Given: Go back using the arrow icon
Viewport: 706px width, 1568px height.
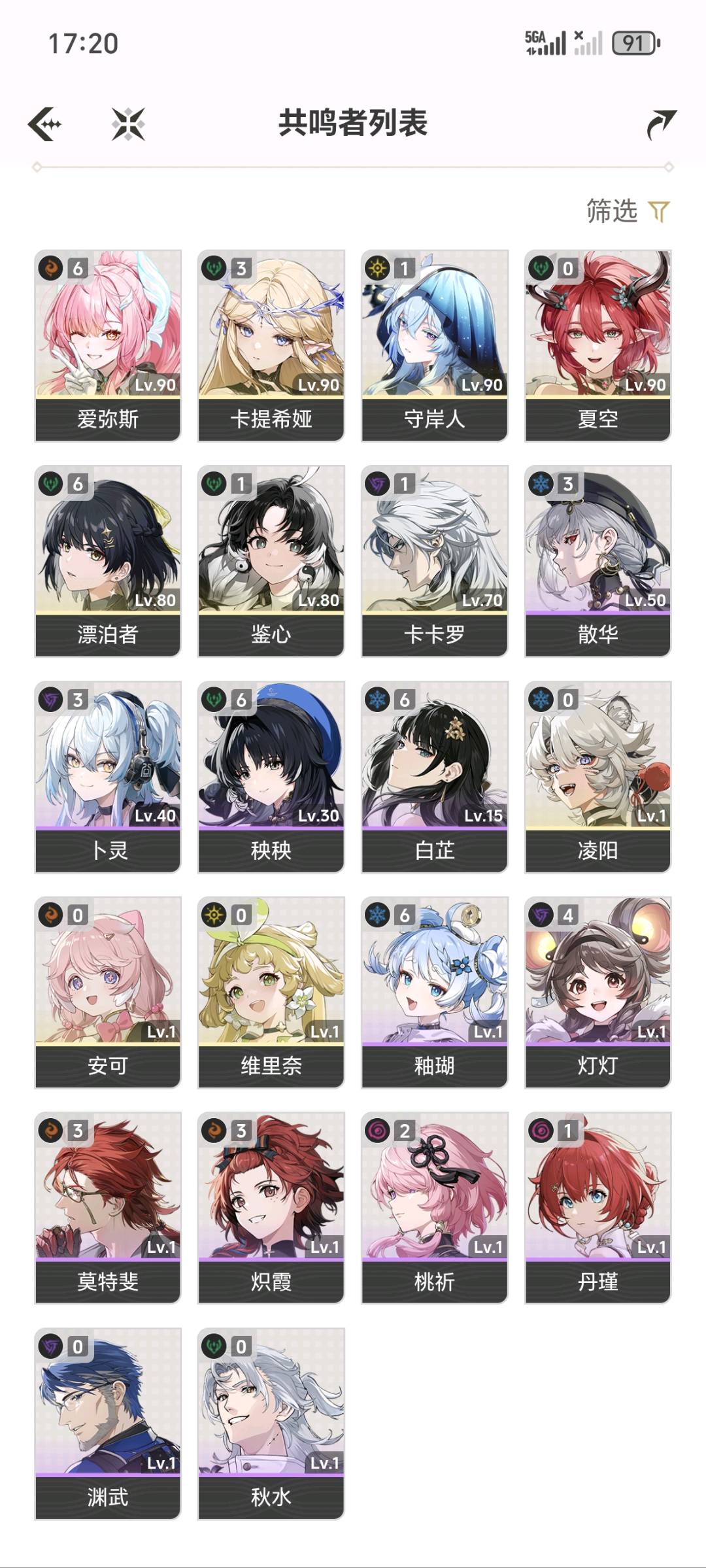Looking at the screenshot, I should [45, 124].
